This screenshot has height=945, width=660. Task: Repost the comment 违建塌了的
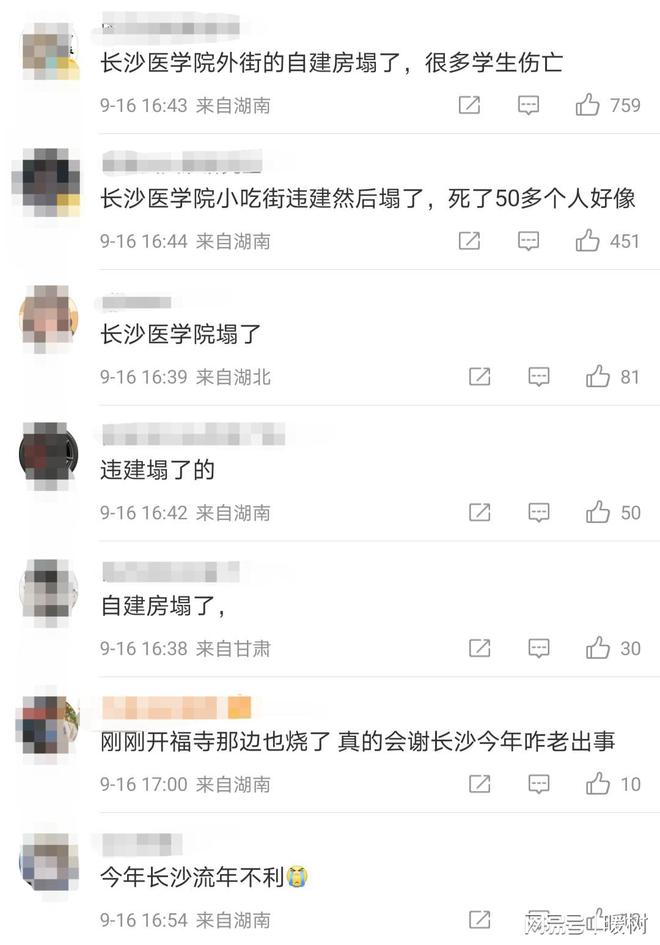click(479, 513)
